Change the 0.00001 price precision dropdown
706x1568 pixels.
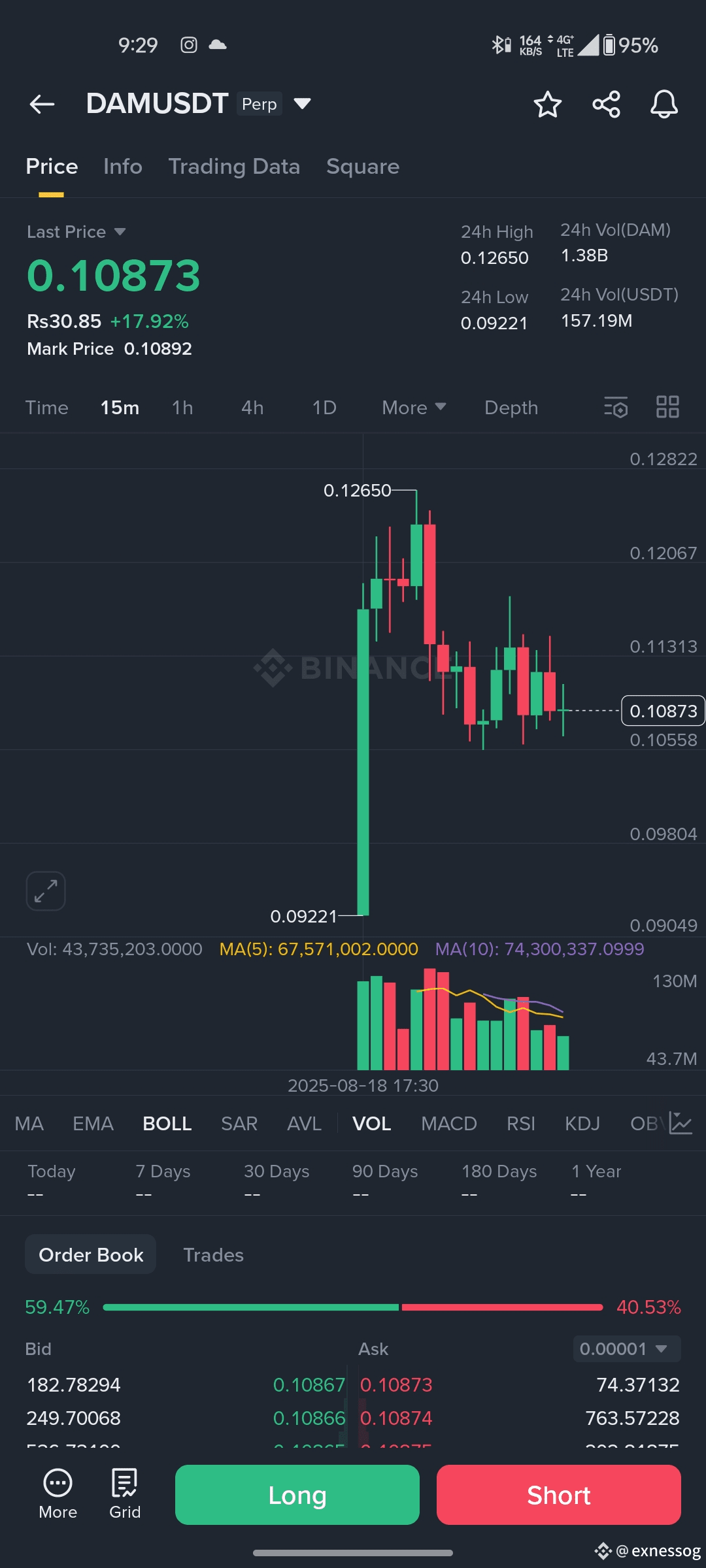[x=627, y=1349]
